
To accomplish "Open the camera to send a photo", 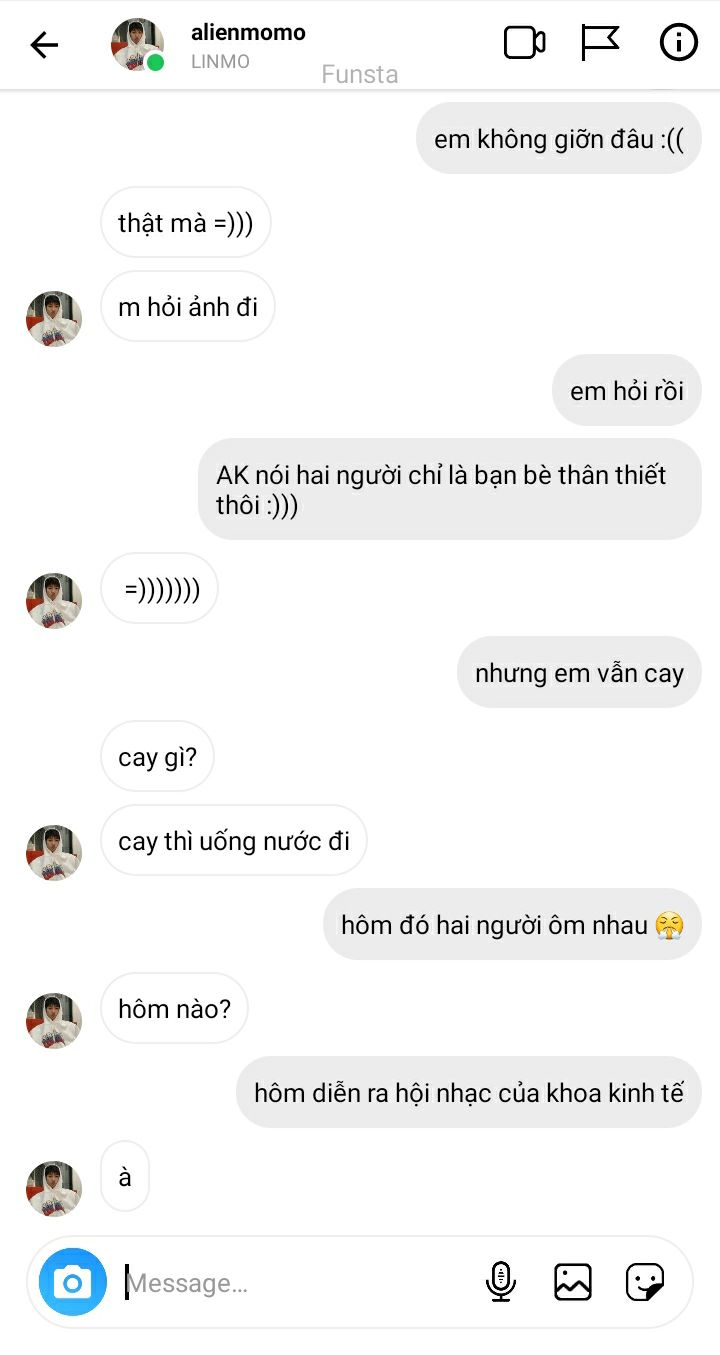I will [72, 1282].
